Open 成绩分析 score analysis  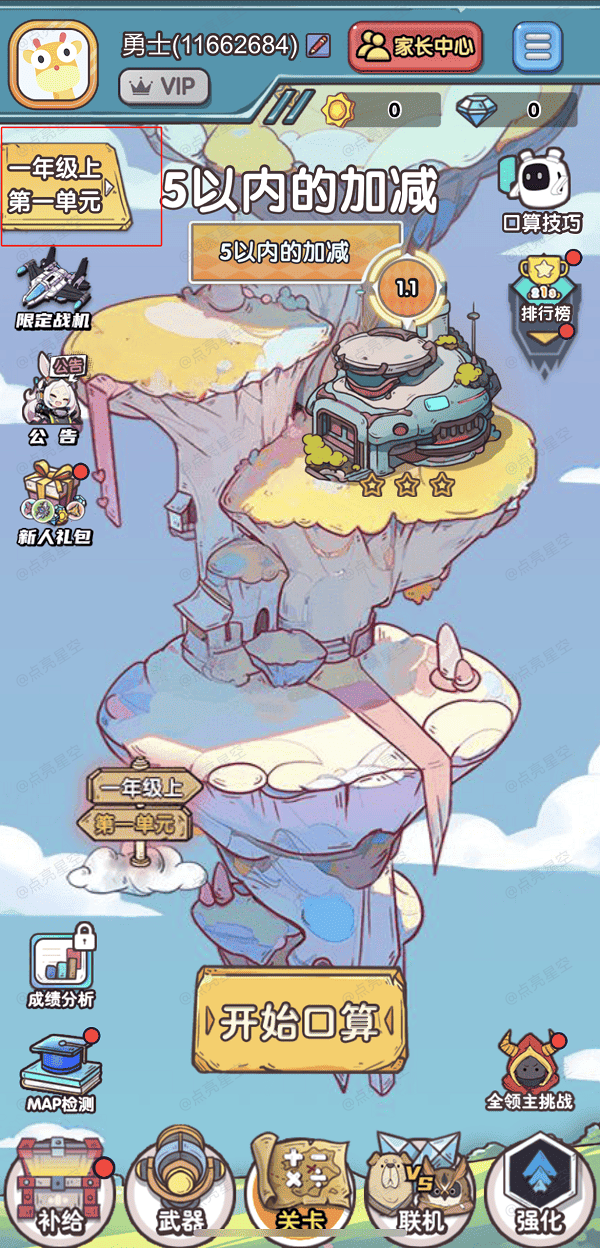click(x=60, y=968)
